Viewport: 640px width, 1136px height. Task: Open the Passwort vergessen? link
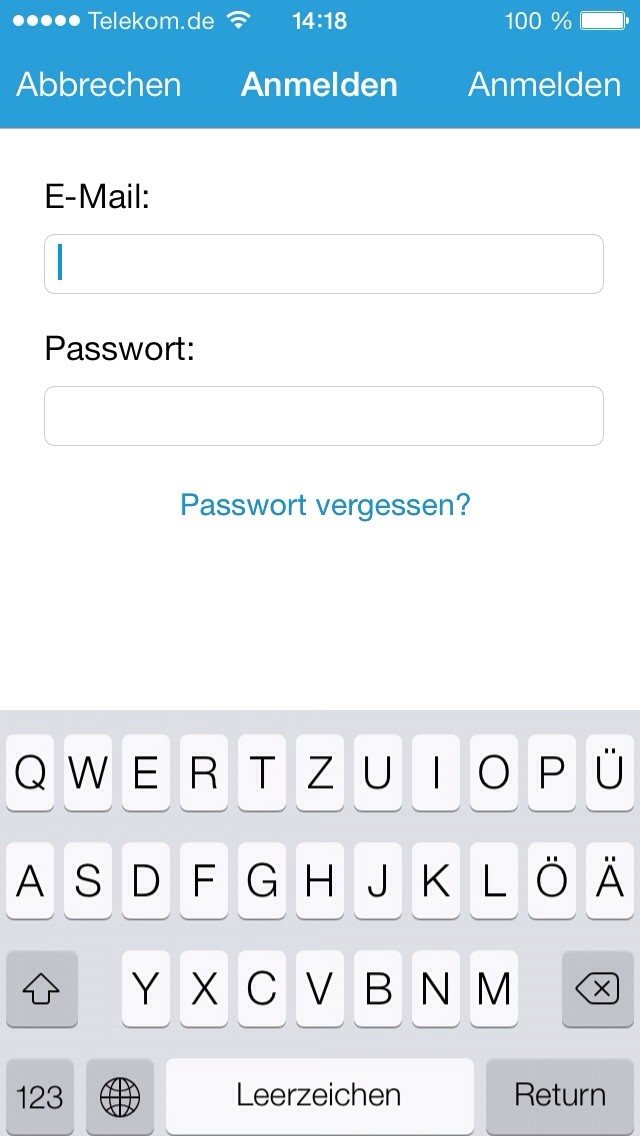click(x=325, y=505)
